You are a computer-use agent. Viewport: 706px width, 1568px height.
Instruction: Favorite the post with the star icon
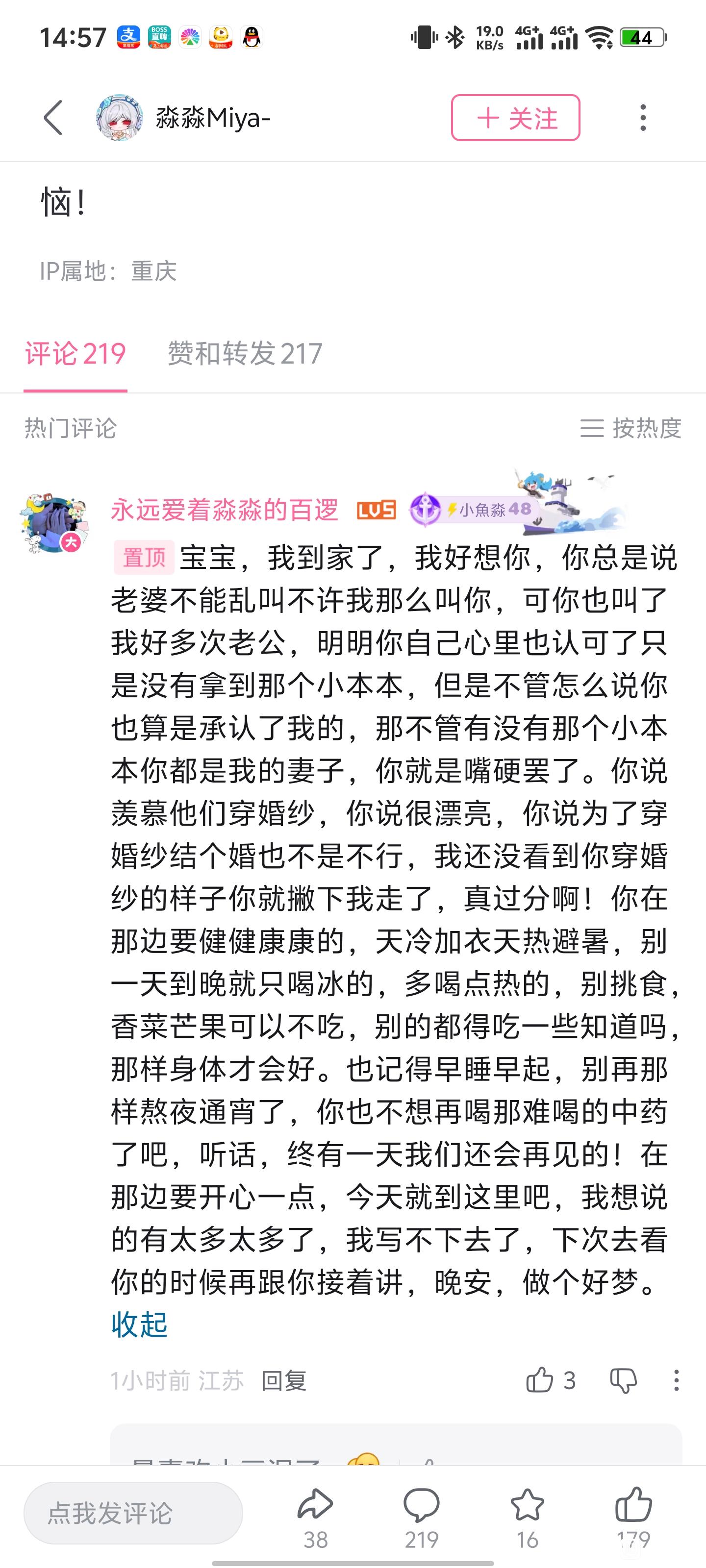(x=527, y=1518)
